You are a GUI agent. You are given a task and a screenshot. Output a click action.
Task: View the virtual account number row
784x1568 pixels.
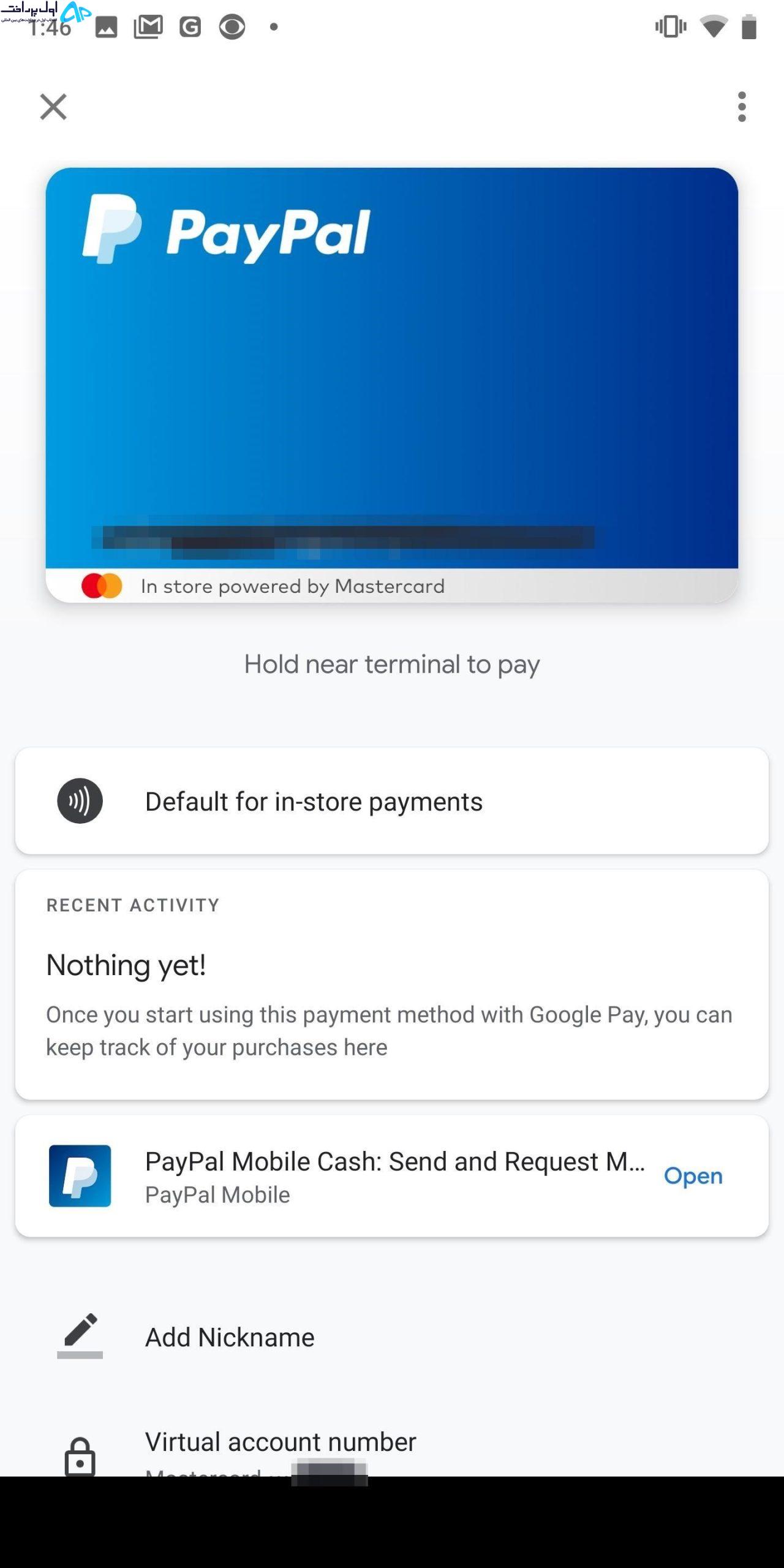392,1452
